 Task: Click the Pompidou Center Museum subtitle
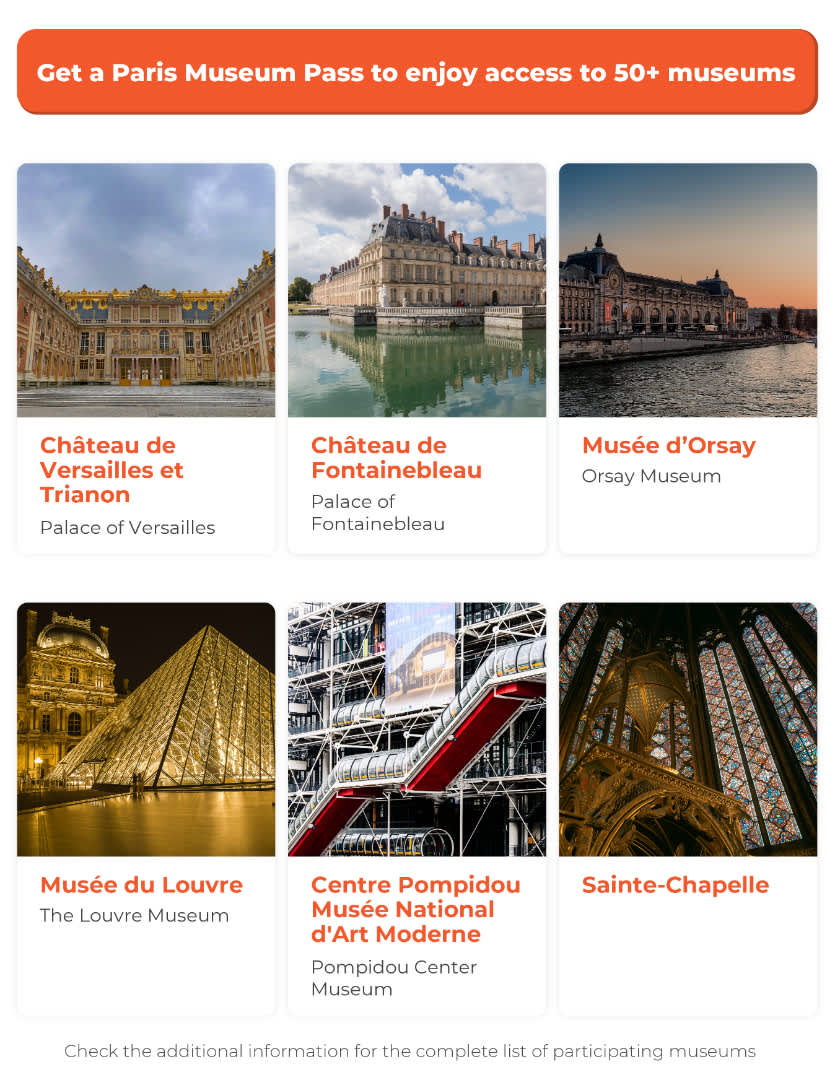click(392, 978)
